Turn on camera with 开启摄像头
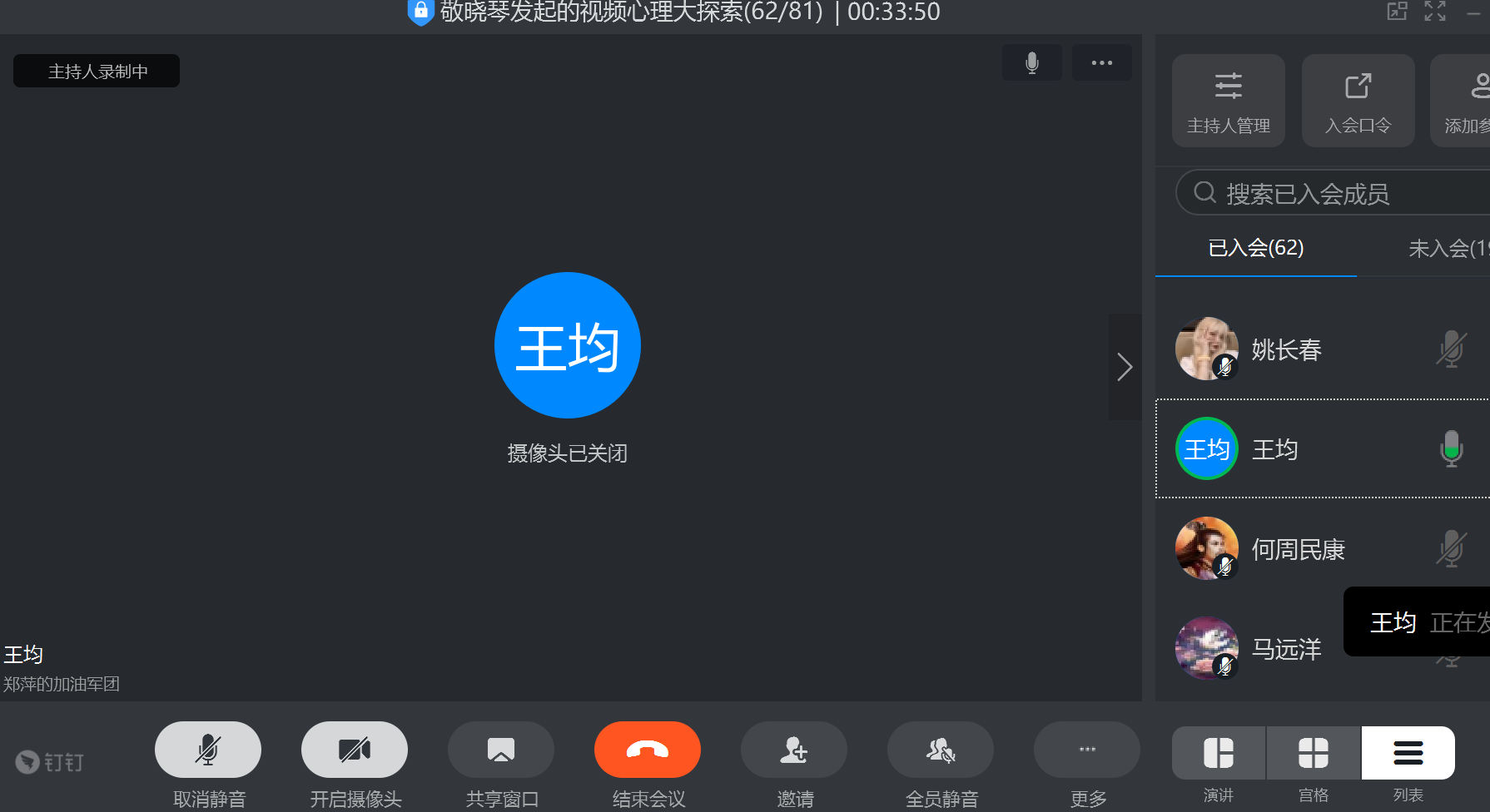 [x=355, y=750]
